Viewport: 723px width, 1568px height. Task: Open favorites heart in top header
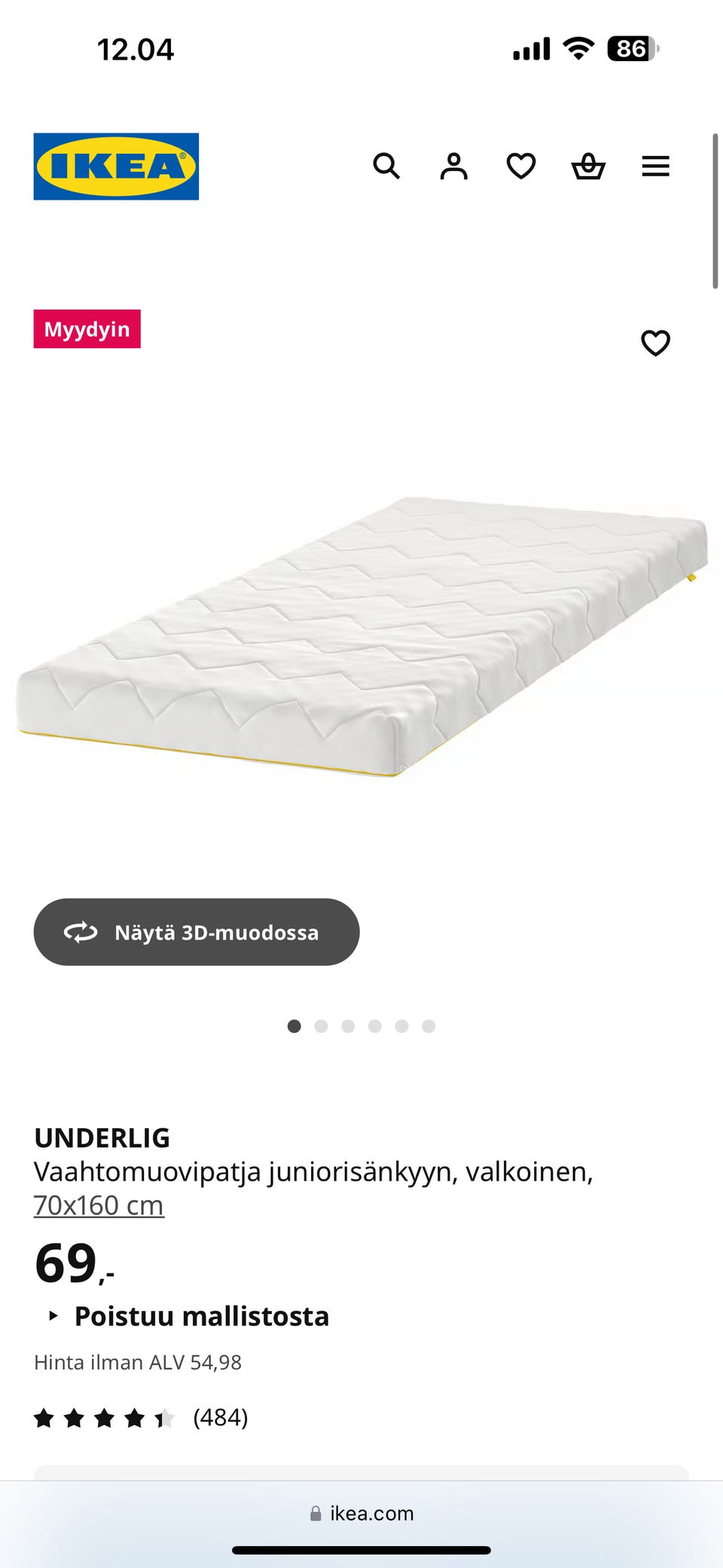[x=520, y=166]
